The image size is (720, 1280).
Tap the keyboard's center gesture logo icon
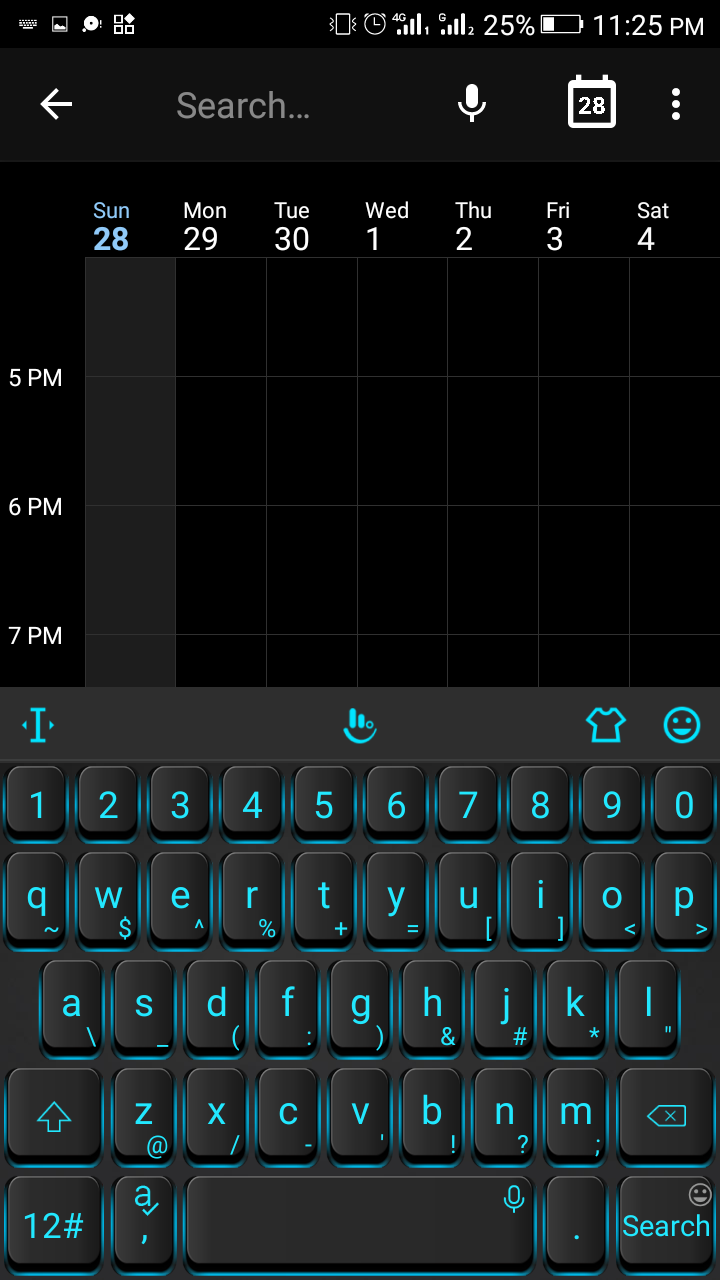coord(359,725)
